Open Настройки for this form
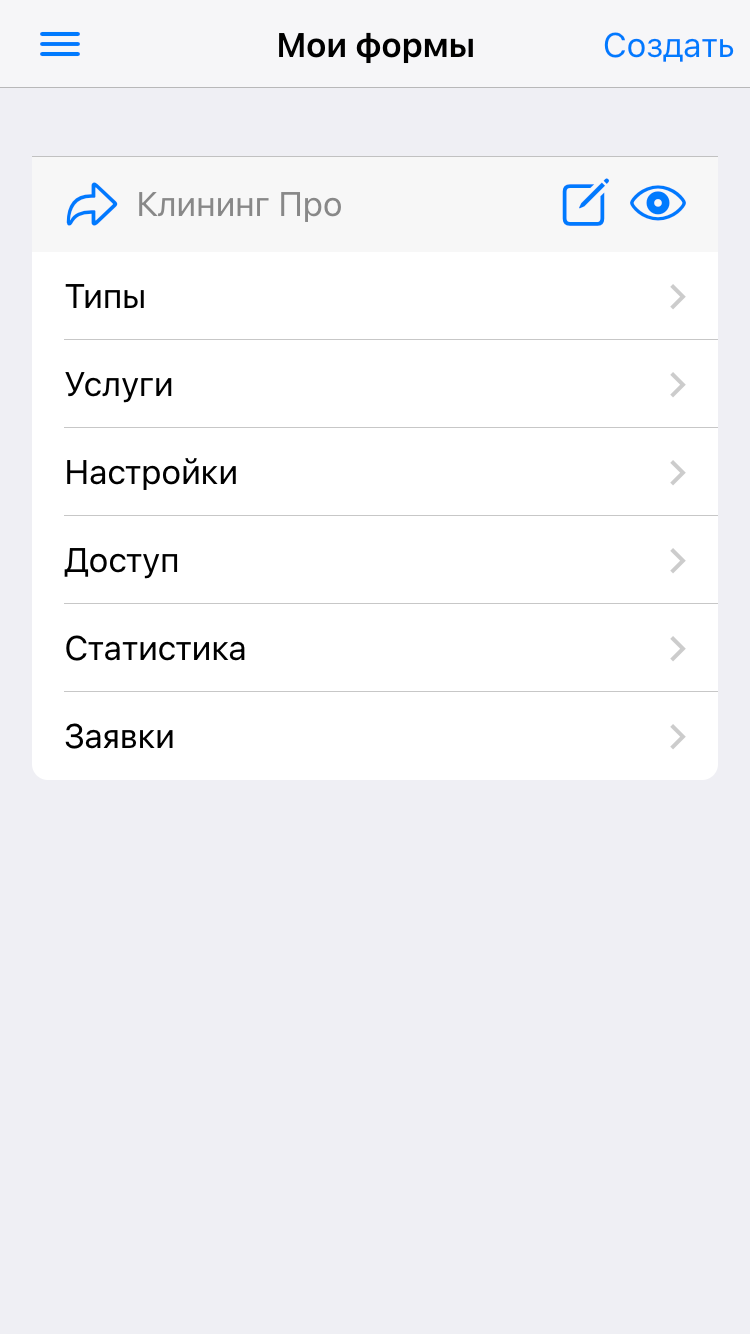The height and width of the screenshot is (1334, 750). click(x=375, y=472)
